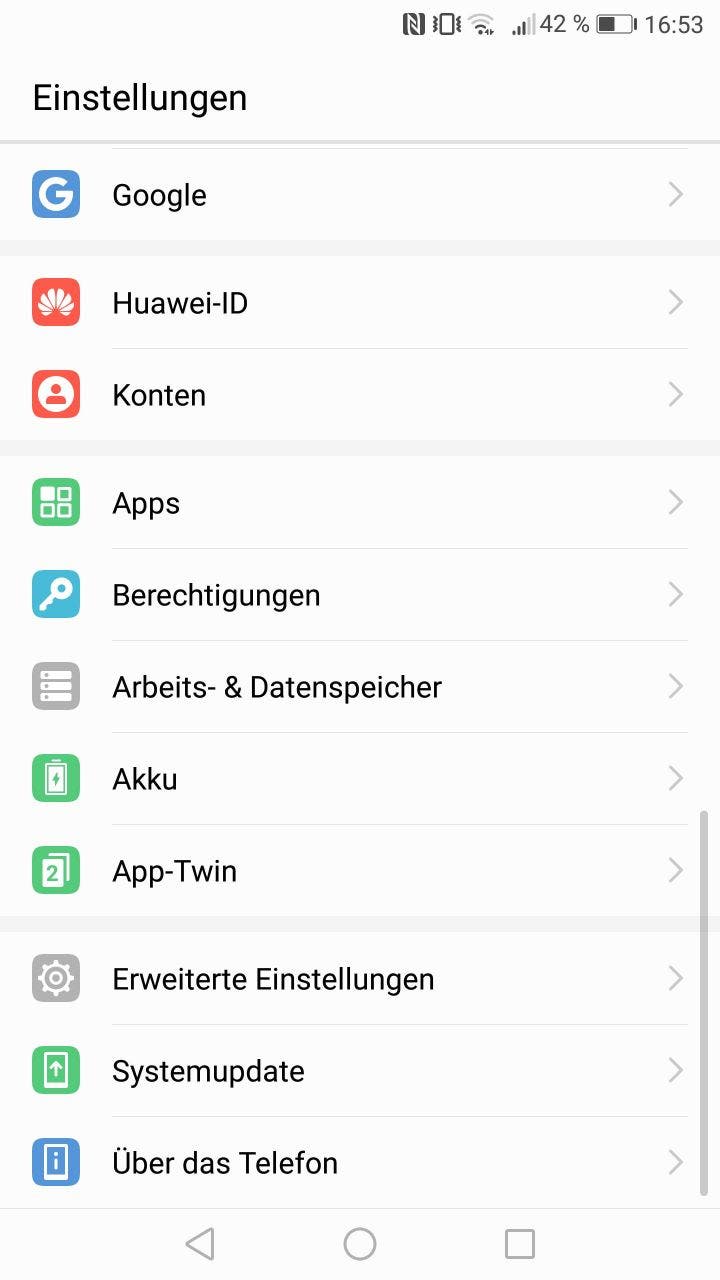
Task: Open the Google settings
Action: coord(360,195)
